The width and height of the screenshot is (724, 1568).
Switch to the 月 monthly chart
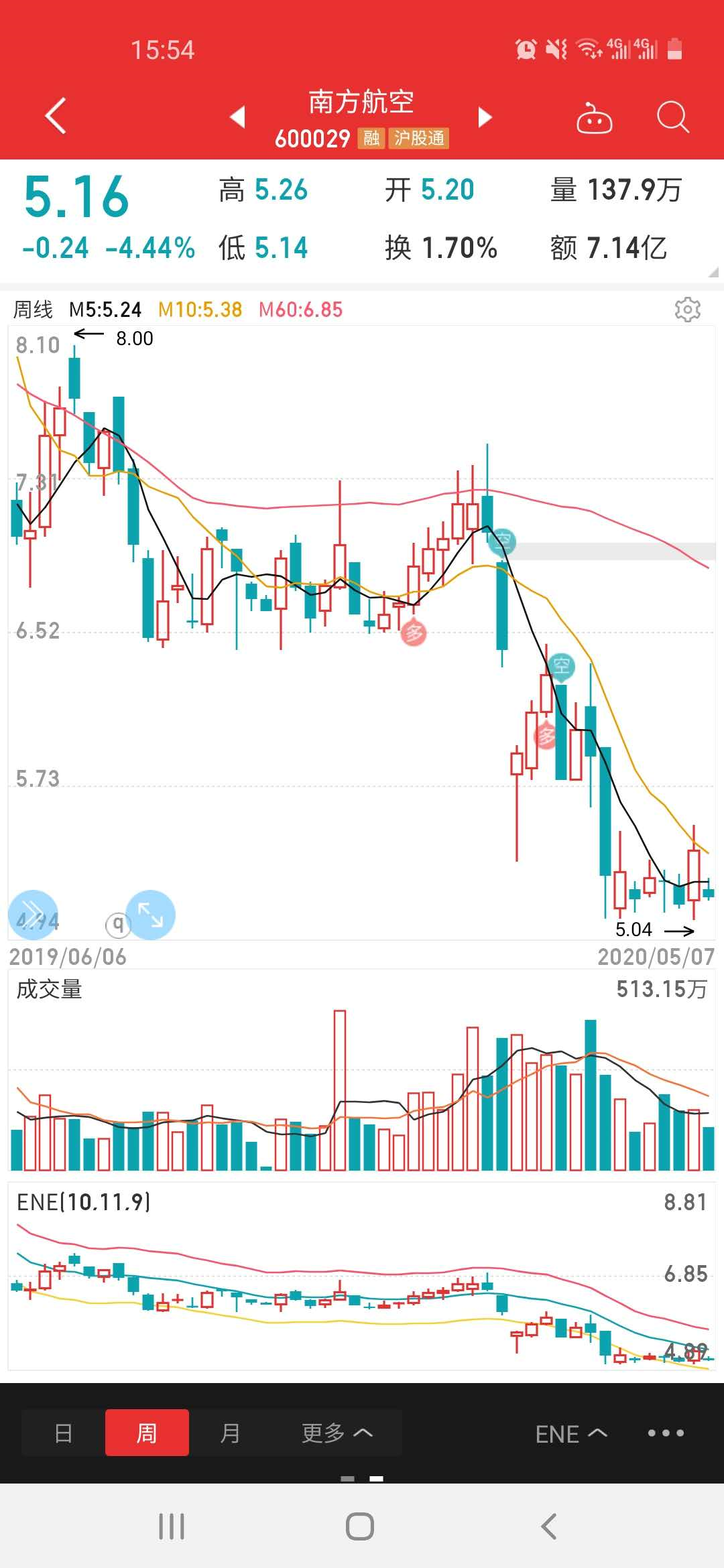[x=230, y=1433]
